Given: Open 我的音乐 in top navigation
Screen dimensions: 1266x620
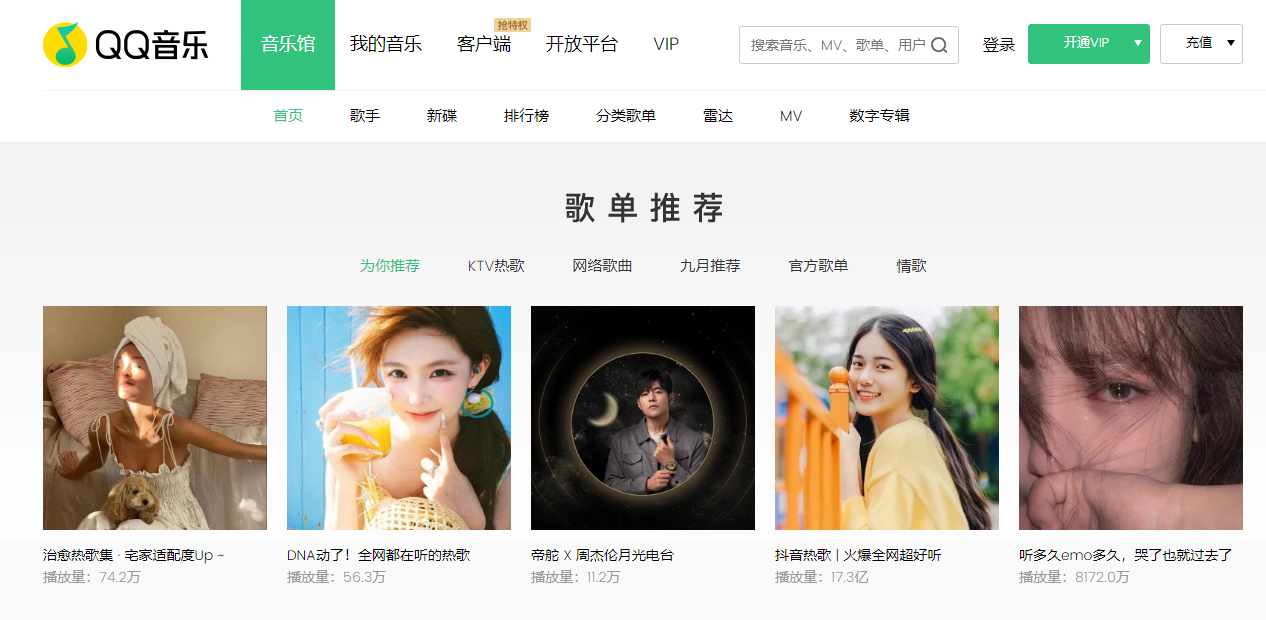Looking at the screenshot, I should point(386,44).
